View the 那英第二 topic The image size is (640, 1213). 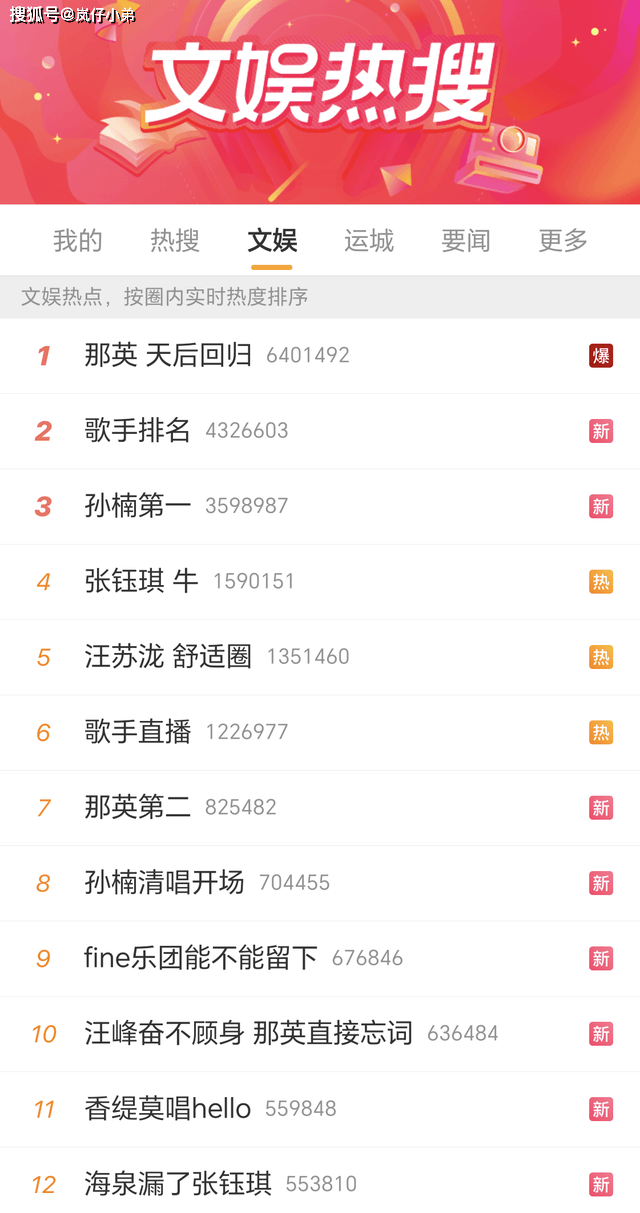(138, 807)
